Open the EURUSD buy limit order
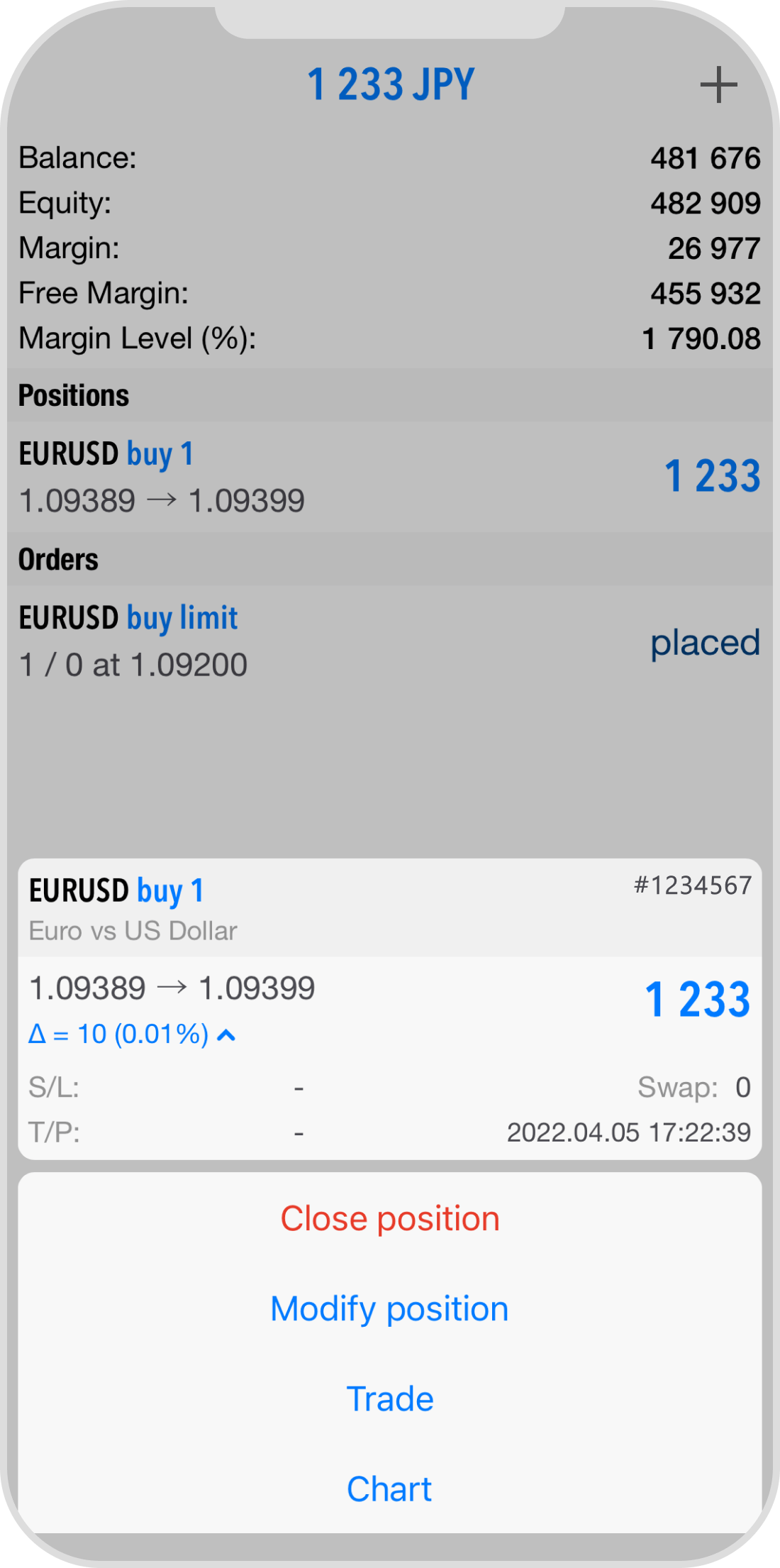Screen dimensions: 780x1568 click(x=390, y=641)
